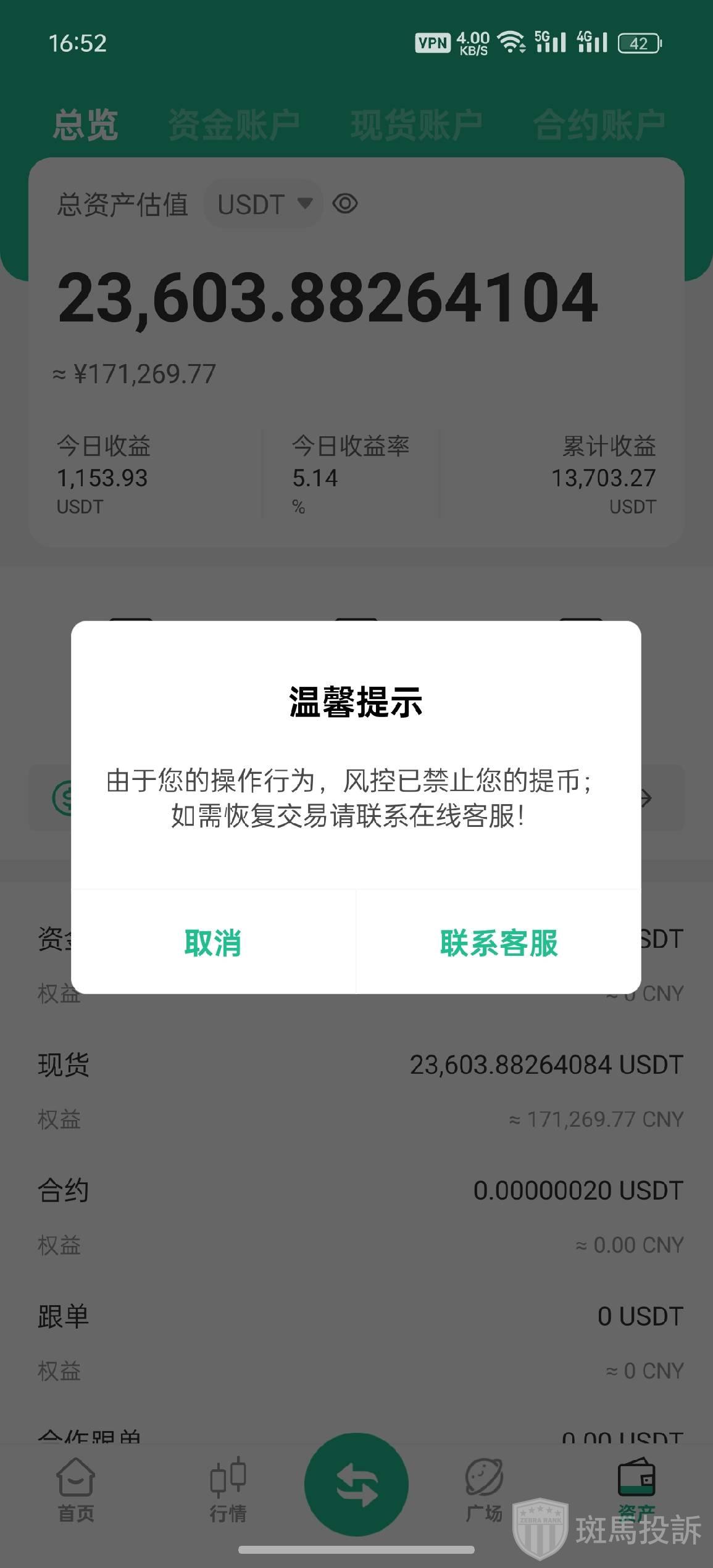Switch to the 现货账户 tab
This screenshot has height=1568, width=713.
(x=416, y=125)
